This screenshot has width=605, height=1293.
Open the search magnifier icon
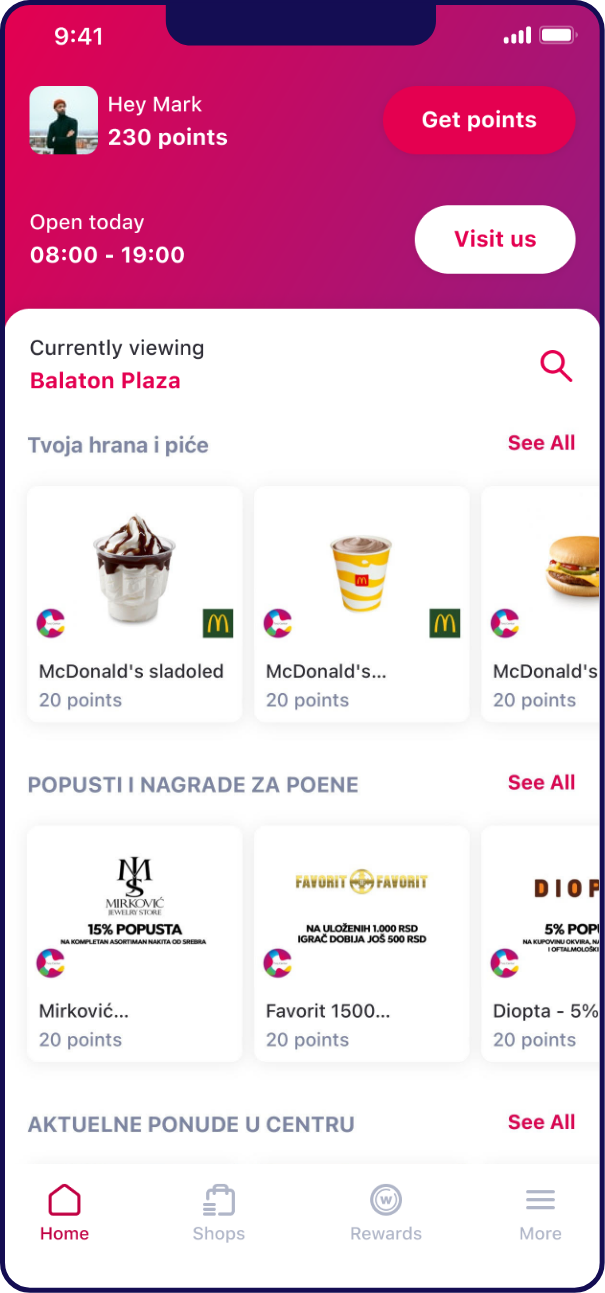(x=556, y=366)
